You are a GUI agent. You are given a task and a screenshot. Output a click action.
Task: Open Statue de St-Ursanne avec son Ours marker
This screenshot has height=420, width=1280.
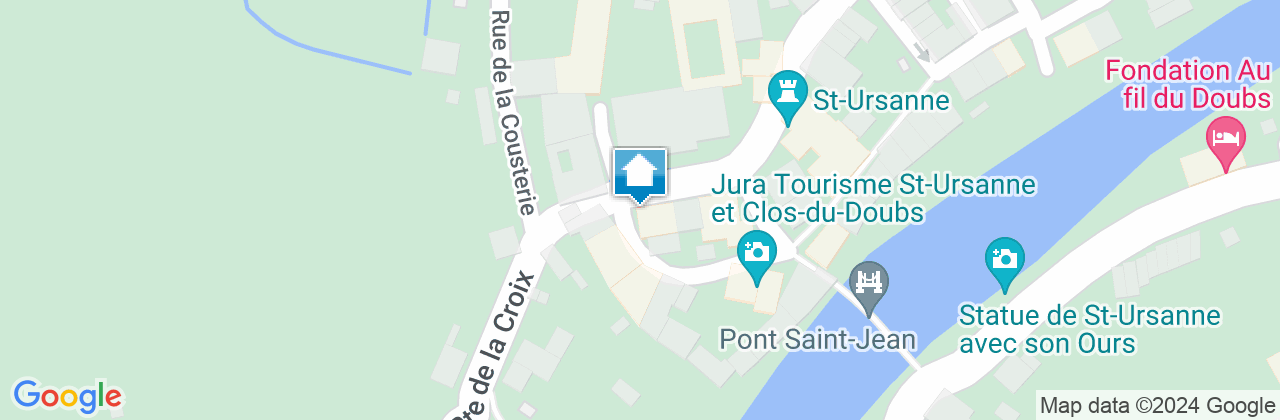pyautogui.click(x=1004, y=258)
